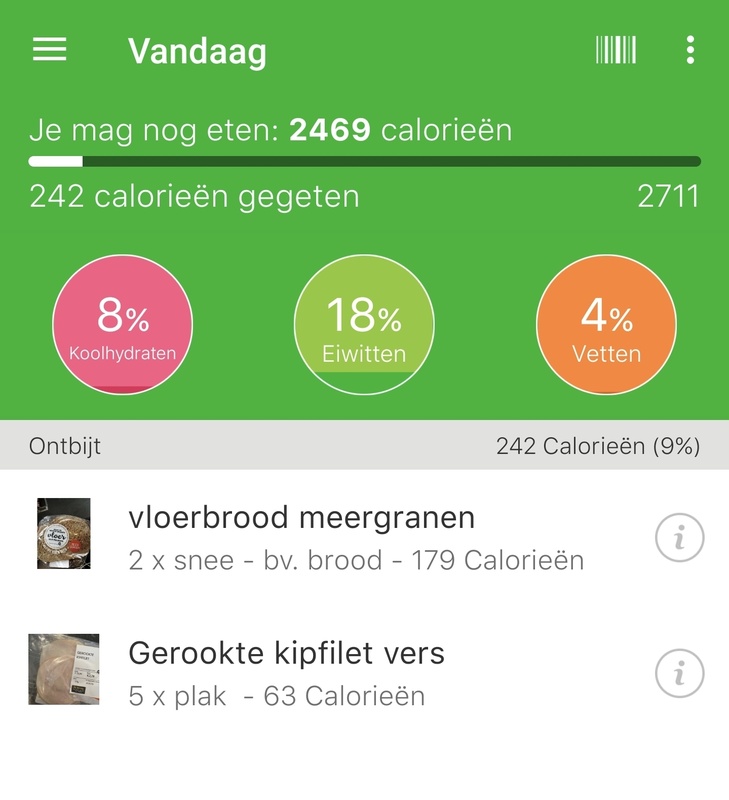Tap the Vetten percentage circle
The height and width of the screenshot is (800, 729).
606,324
